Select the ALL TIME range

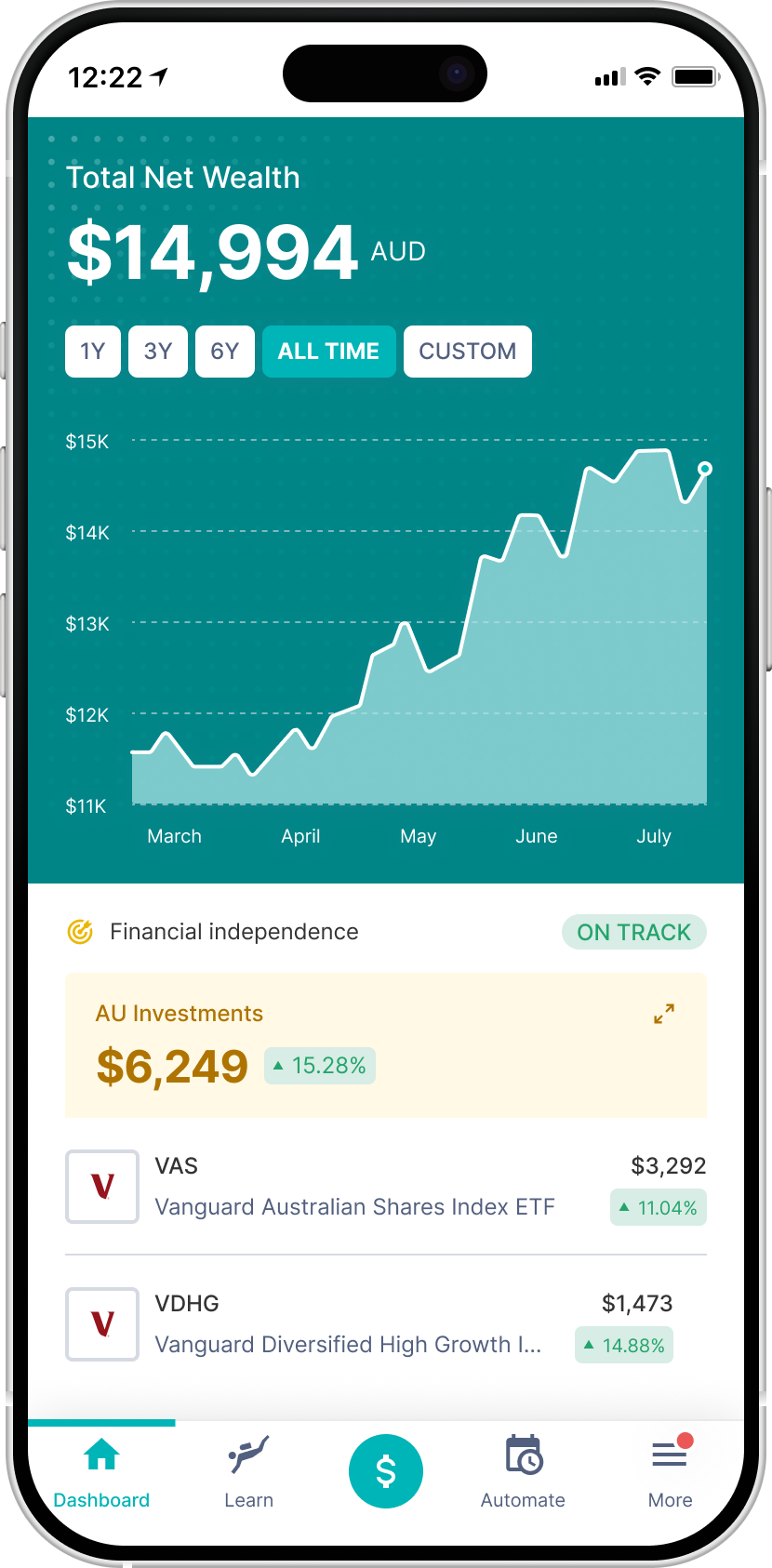tap(328, 352)
